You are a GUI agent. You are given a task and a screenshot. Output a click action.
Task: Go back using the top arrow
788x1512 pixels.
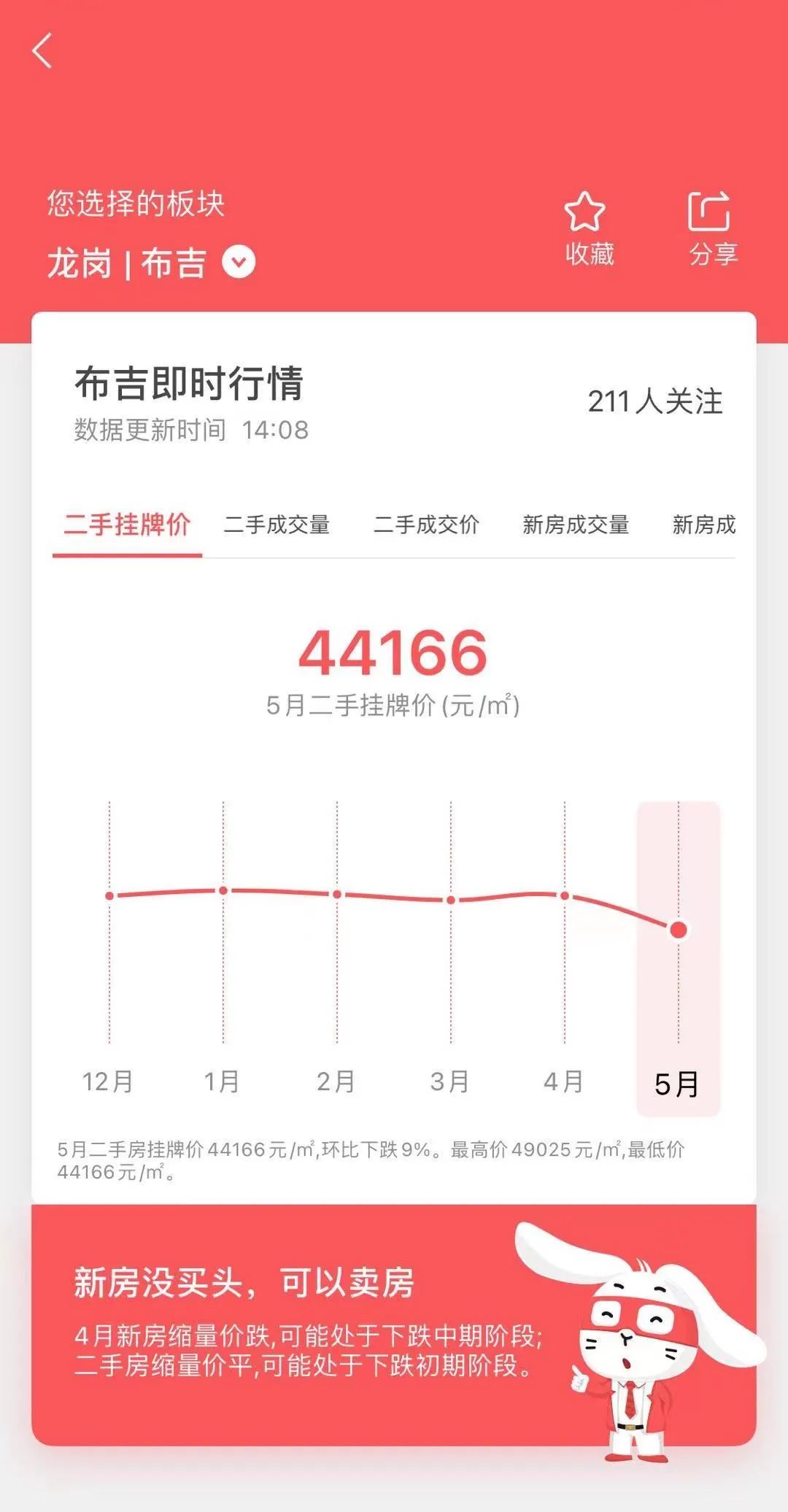coord(42,51)
